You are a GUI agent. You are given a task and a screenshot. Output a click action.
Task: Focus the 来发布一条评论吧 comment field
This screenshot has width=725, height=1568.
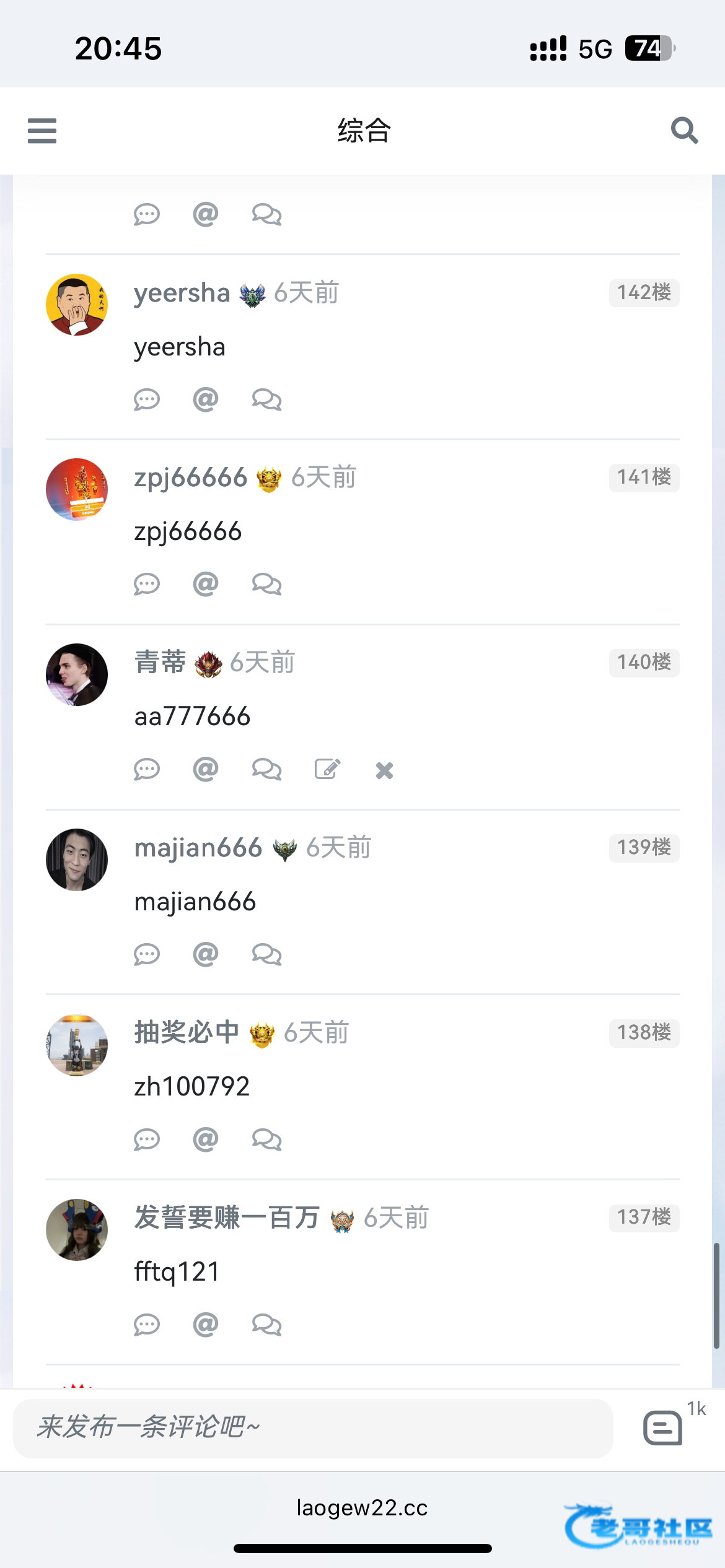pyautogui.click(x=313, y=1428)
